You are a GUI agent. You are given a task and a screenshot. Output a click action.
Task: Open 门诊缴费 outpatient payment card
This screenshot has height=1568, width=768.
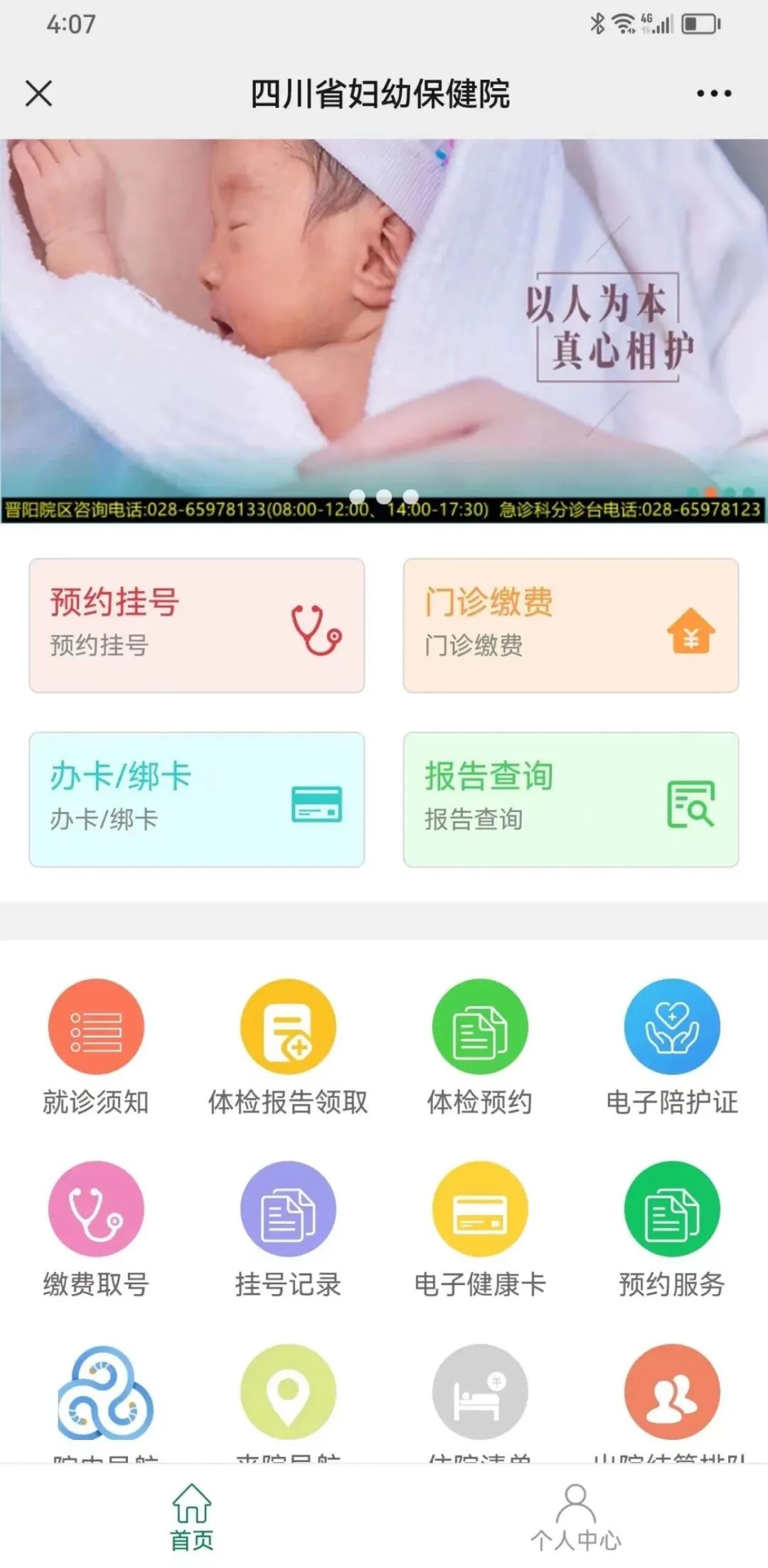(x=570, y=625)
